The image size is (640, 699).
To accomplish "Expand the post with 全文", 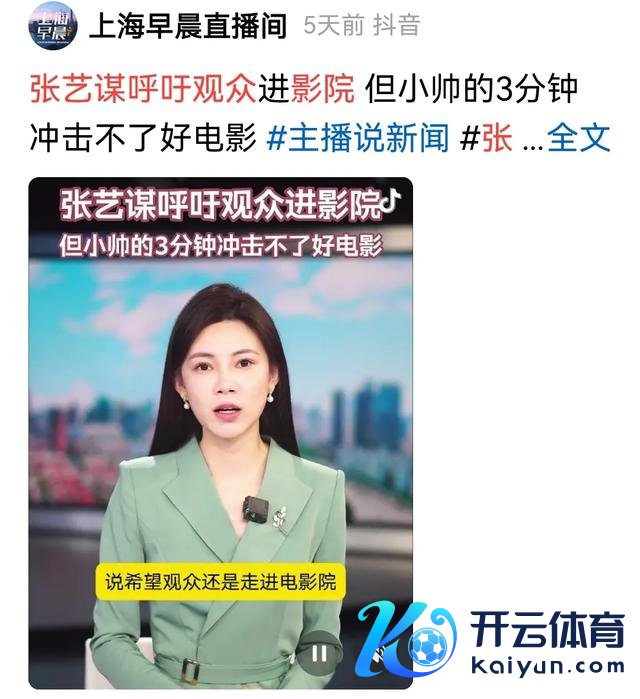I will click(x=579, y=138).
